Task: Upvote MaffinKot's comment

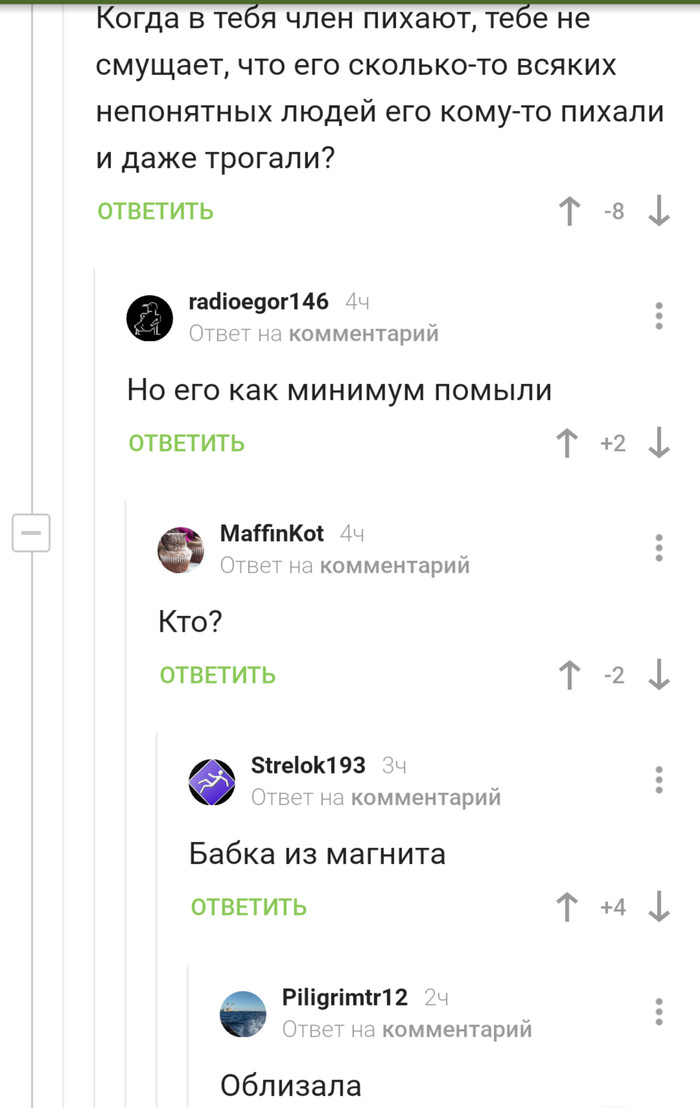Action: pos(569,675)
